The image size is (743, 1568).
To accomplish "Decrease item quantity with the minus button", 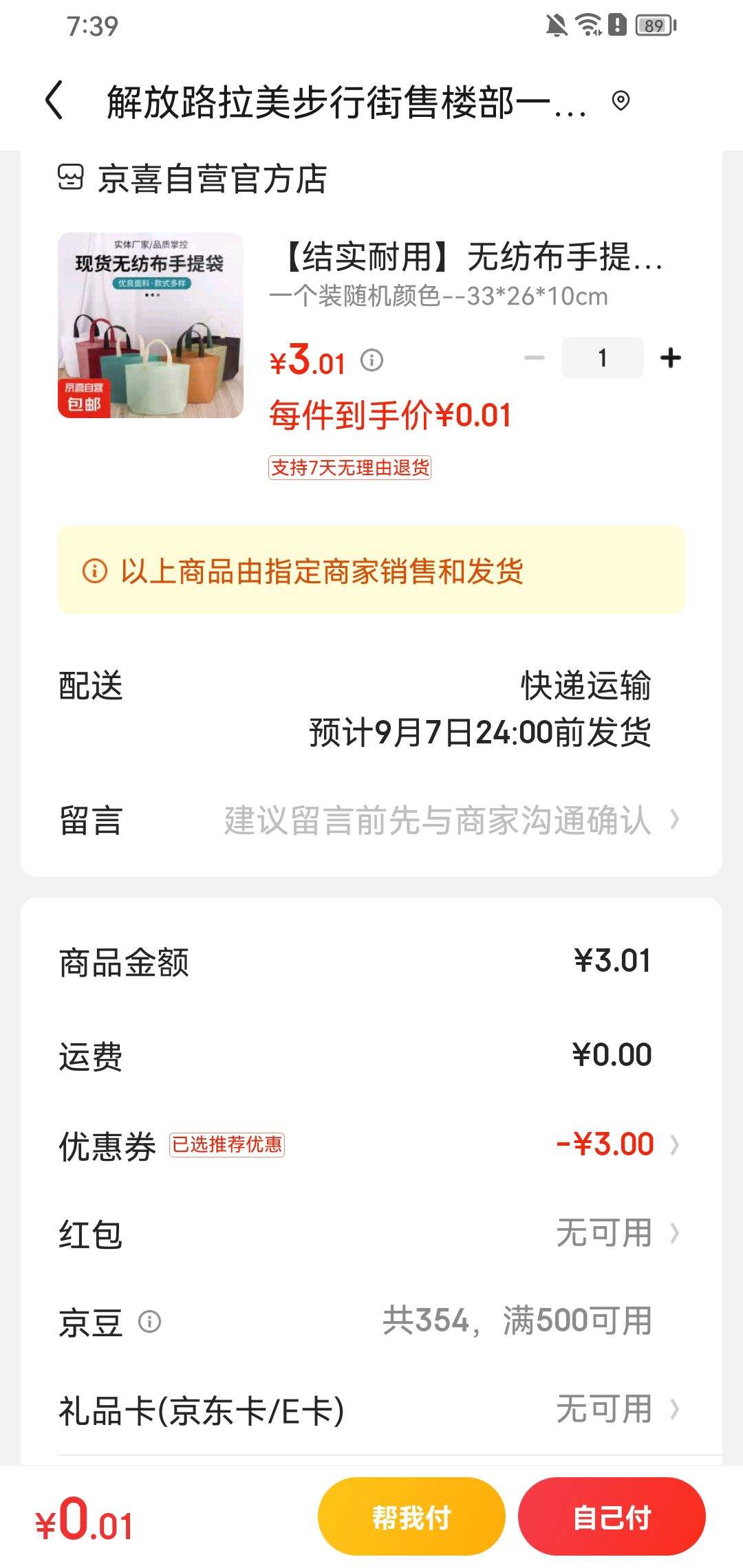I will [x=534, y=358].
